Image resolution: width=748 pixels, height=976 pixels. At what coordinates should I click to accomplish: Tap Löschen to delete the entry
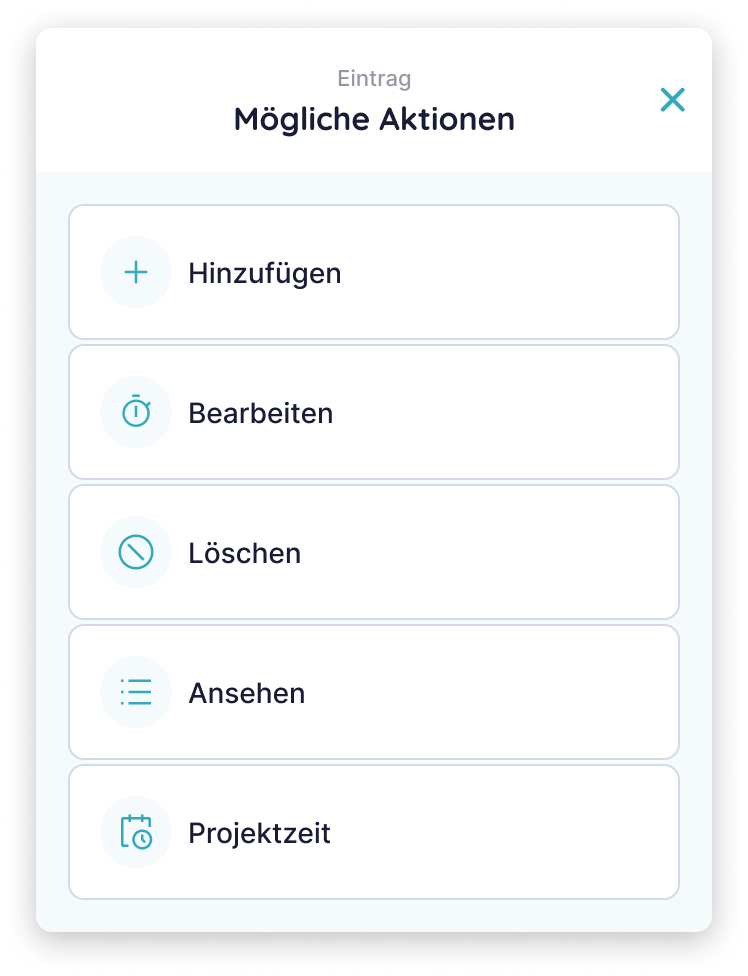373,552
